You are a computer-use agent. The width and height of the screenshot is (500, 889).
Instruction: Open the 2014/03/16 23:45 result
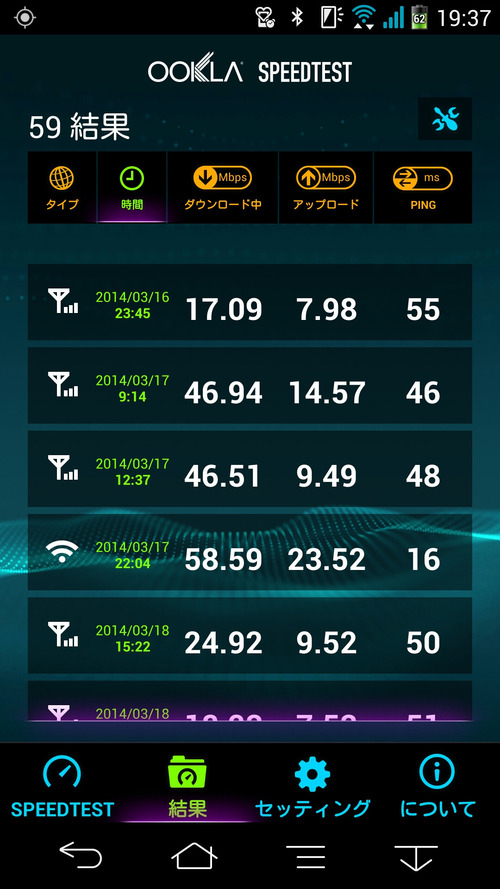click(x=250, y=302)
